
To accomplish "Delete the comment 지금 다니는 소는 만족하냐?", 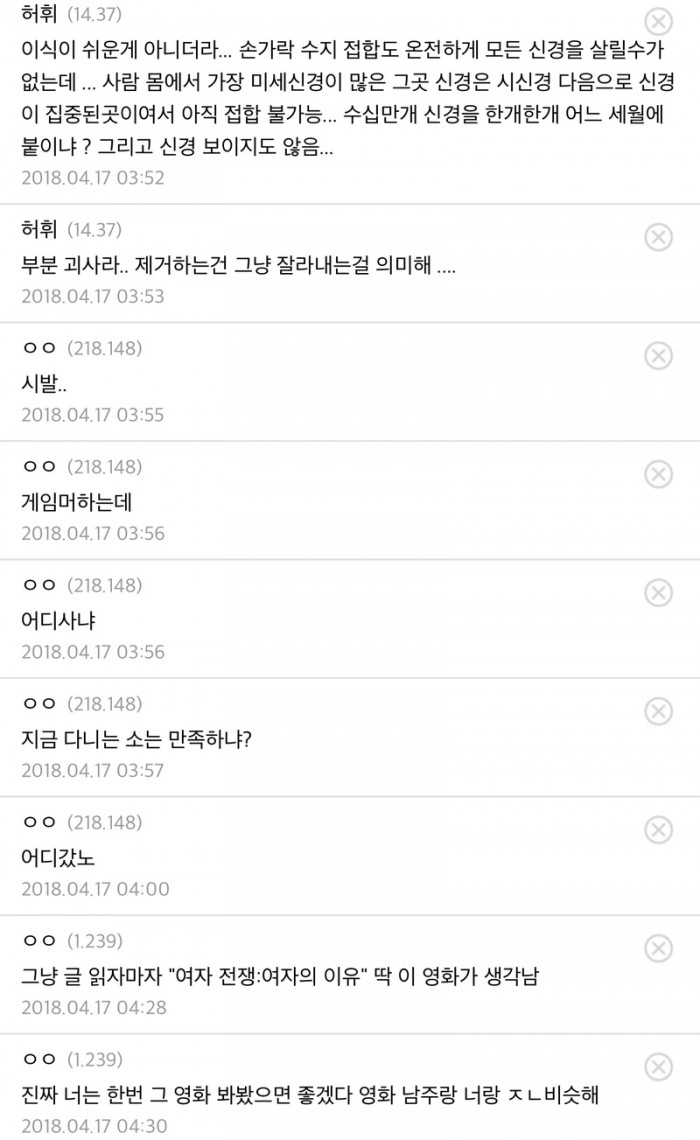I will 657,711.
